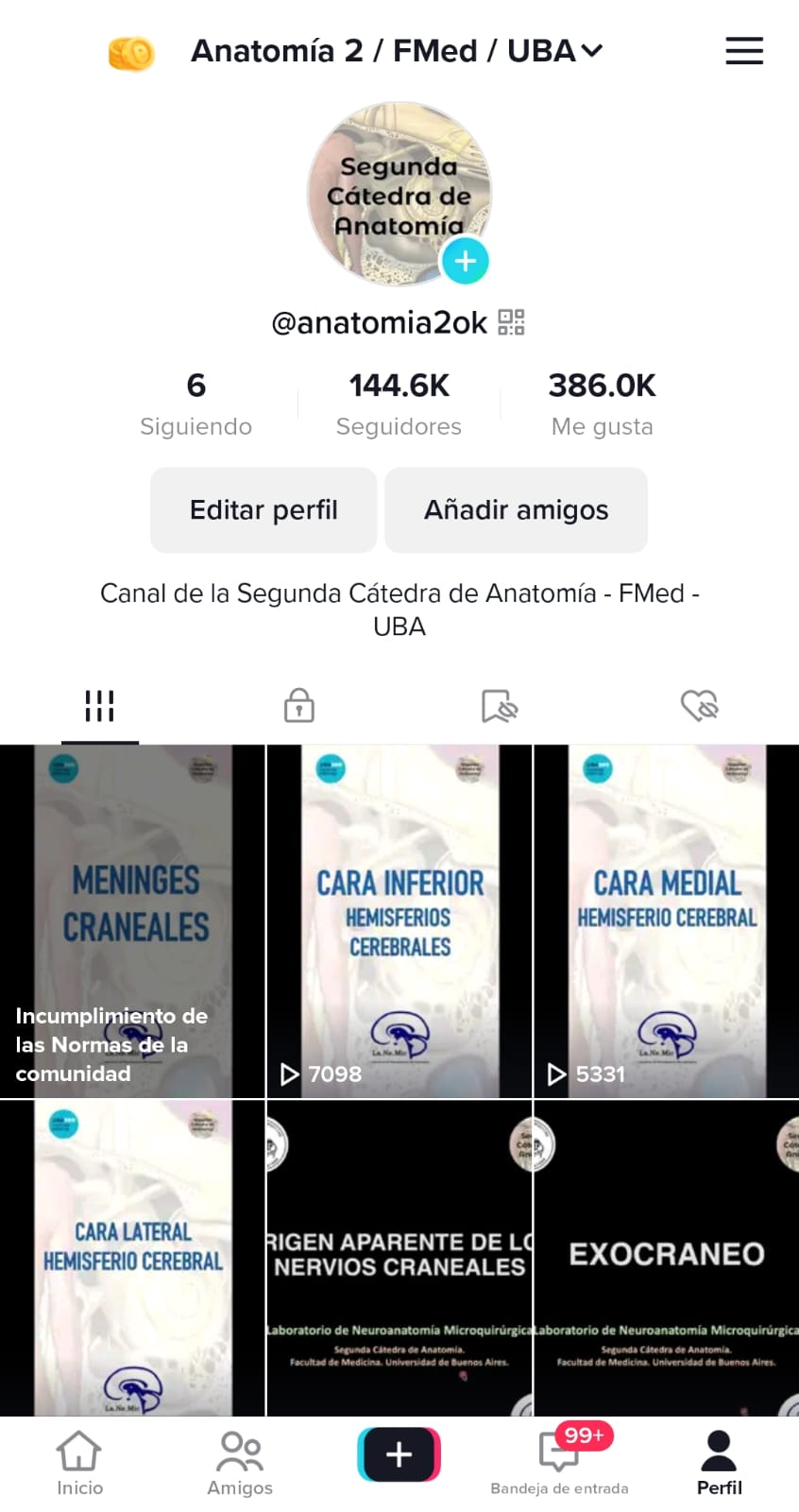Open the hamburger menu for settings

[x=744, y=52]
